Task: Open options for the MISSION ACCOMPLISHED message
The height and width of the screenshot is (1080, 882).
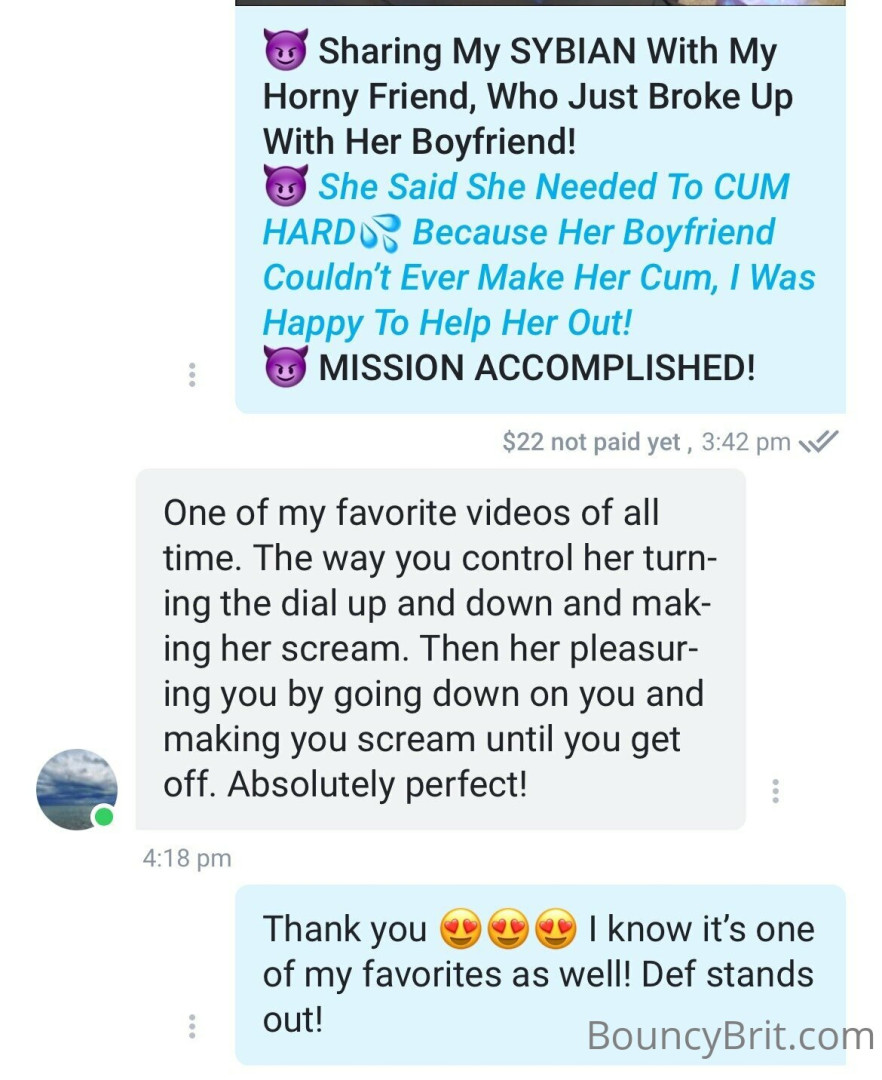Action: coord(191,375)
